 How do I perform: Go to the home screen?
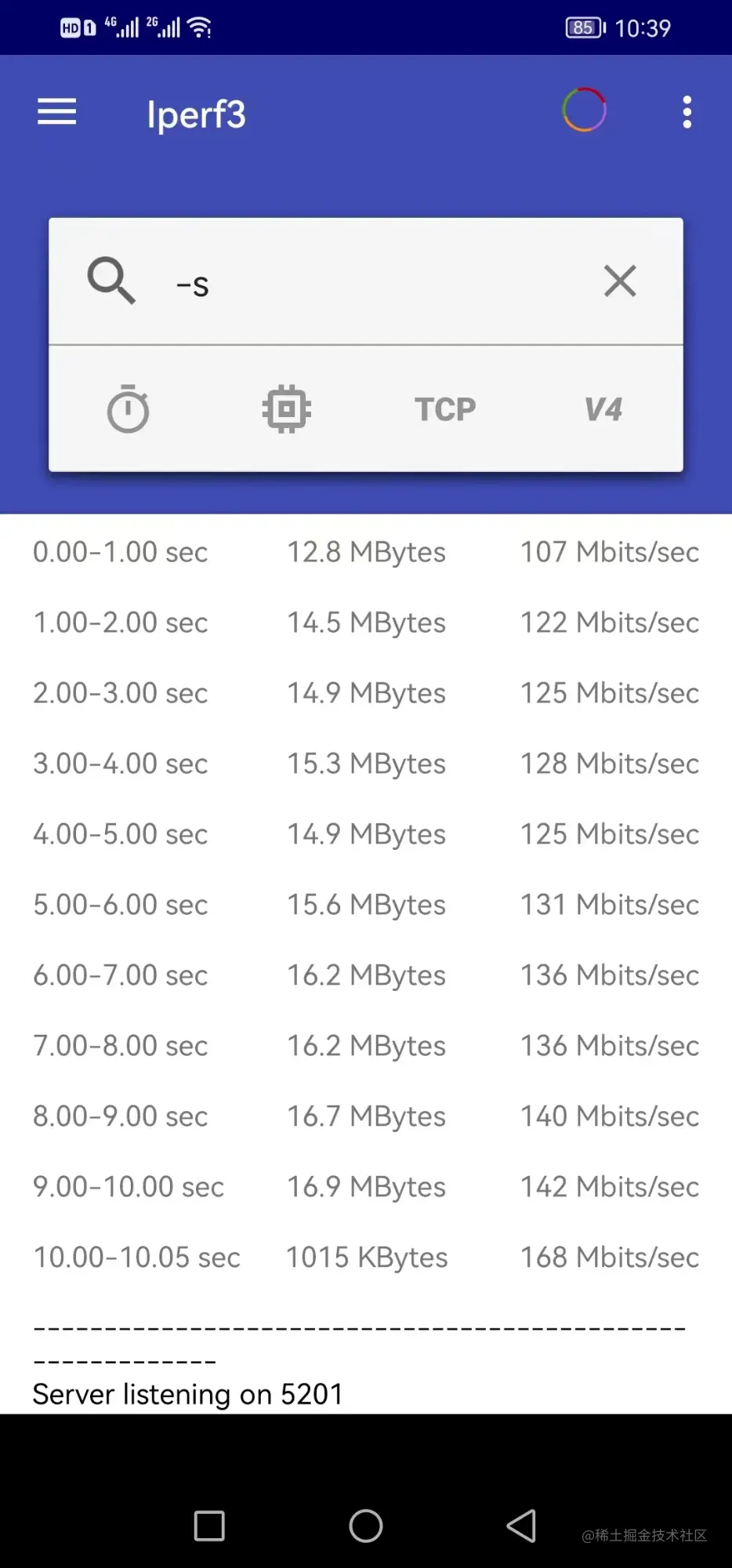pyautogui.click(x=366, y=1526)
